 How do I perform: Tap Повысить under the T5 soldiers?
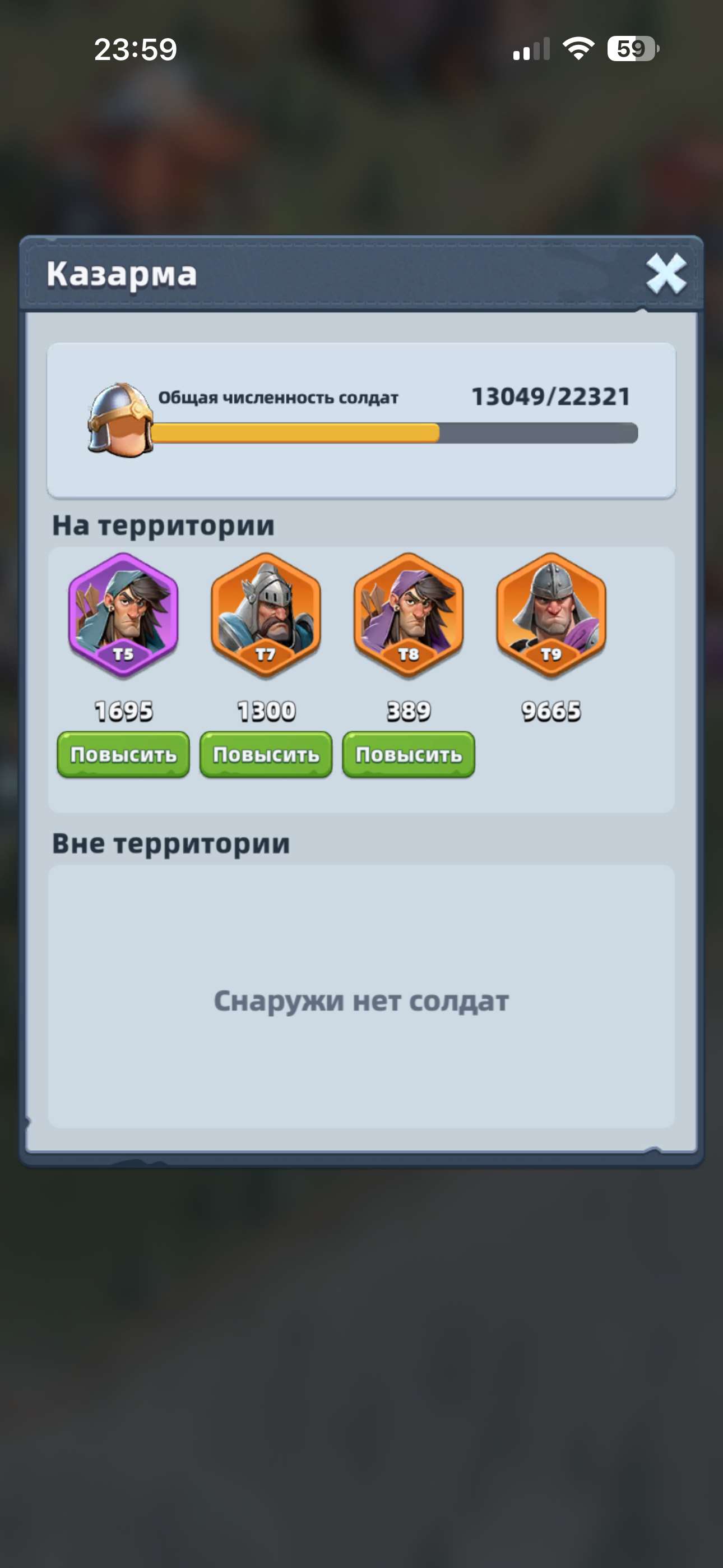click(x=123, y=755)
